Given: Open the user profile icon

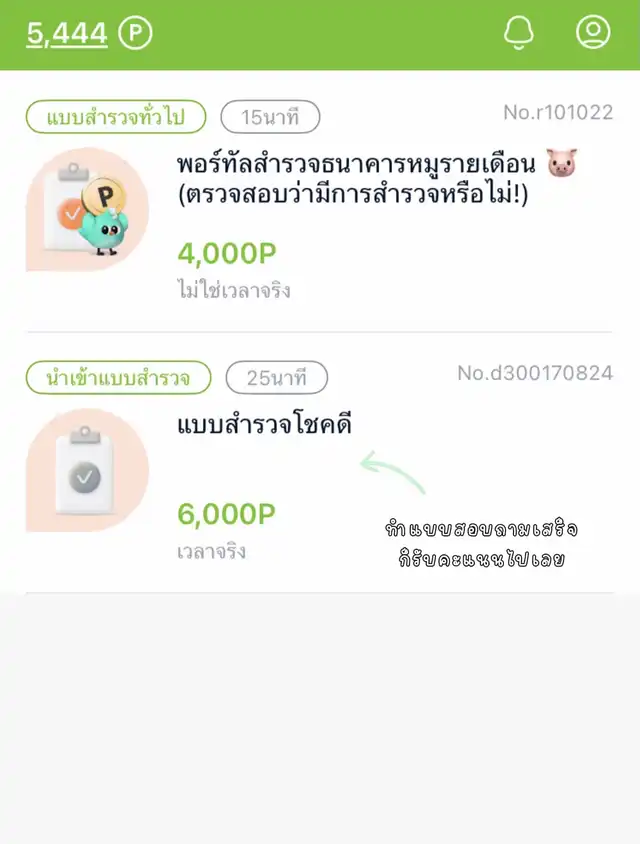Looking at the screenshot, I should click(x=593, y=33).
